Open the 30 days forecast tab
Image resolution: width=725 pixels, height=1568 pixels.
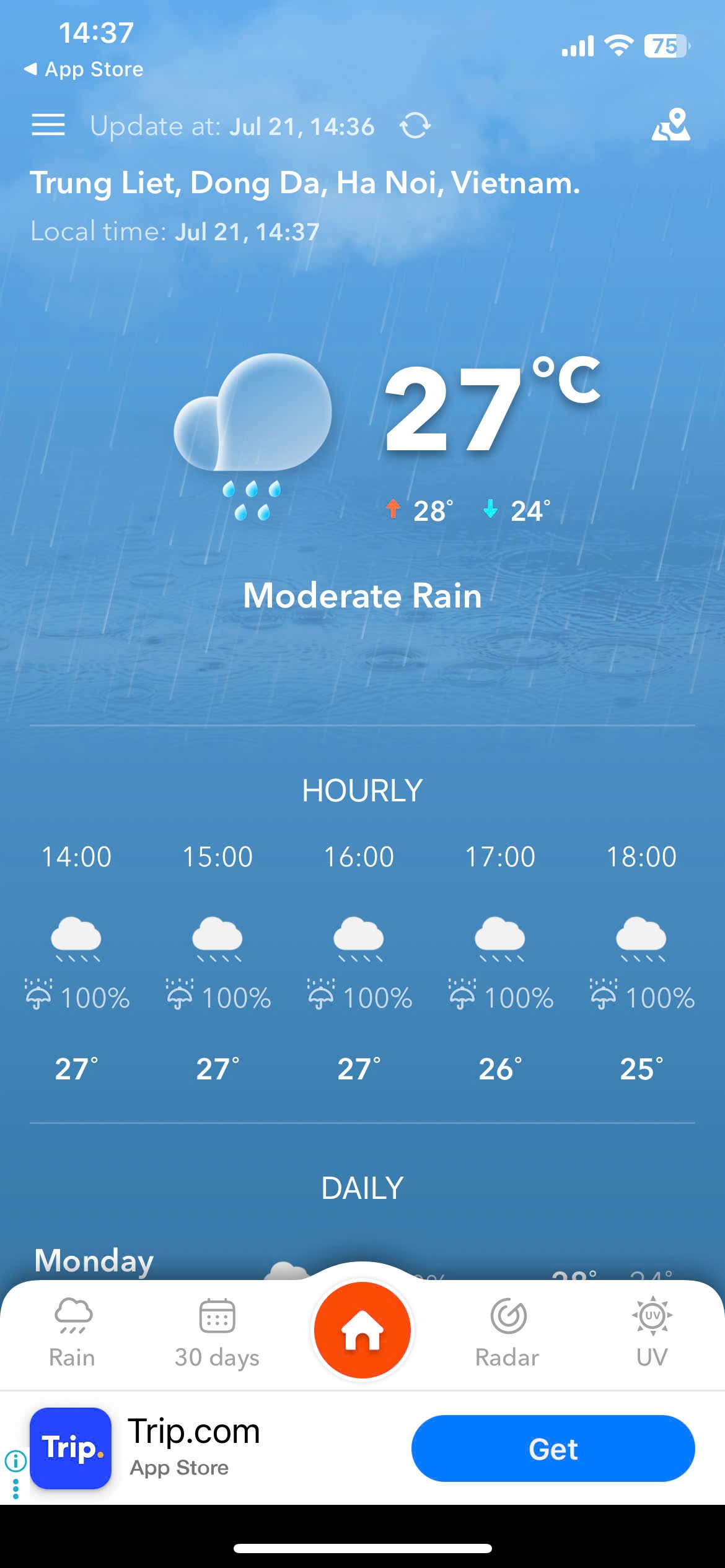click(x=217, y=1331)
